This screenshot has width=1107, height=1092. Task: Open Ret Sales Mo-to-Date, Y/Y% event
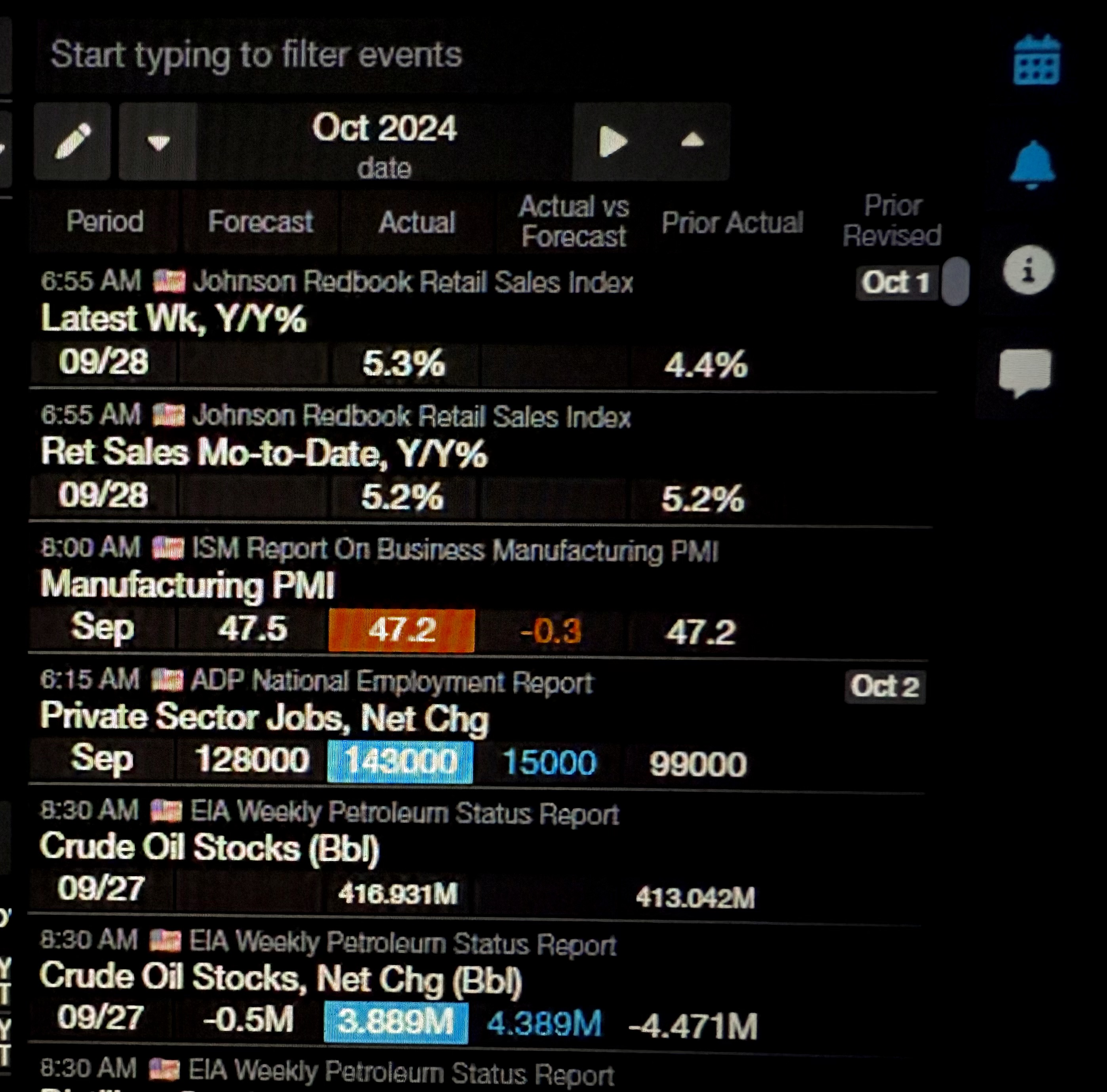(x=263, y=453)
